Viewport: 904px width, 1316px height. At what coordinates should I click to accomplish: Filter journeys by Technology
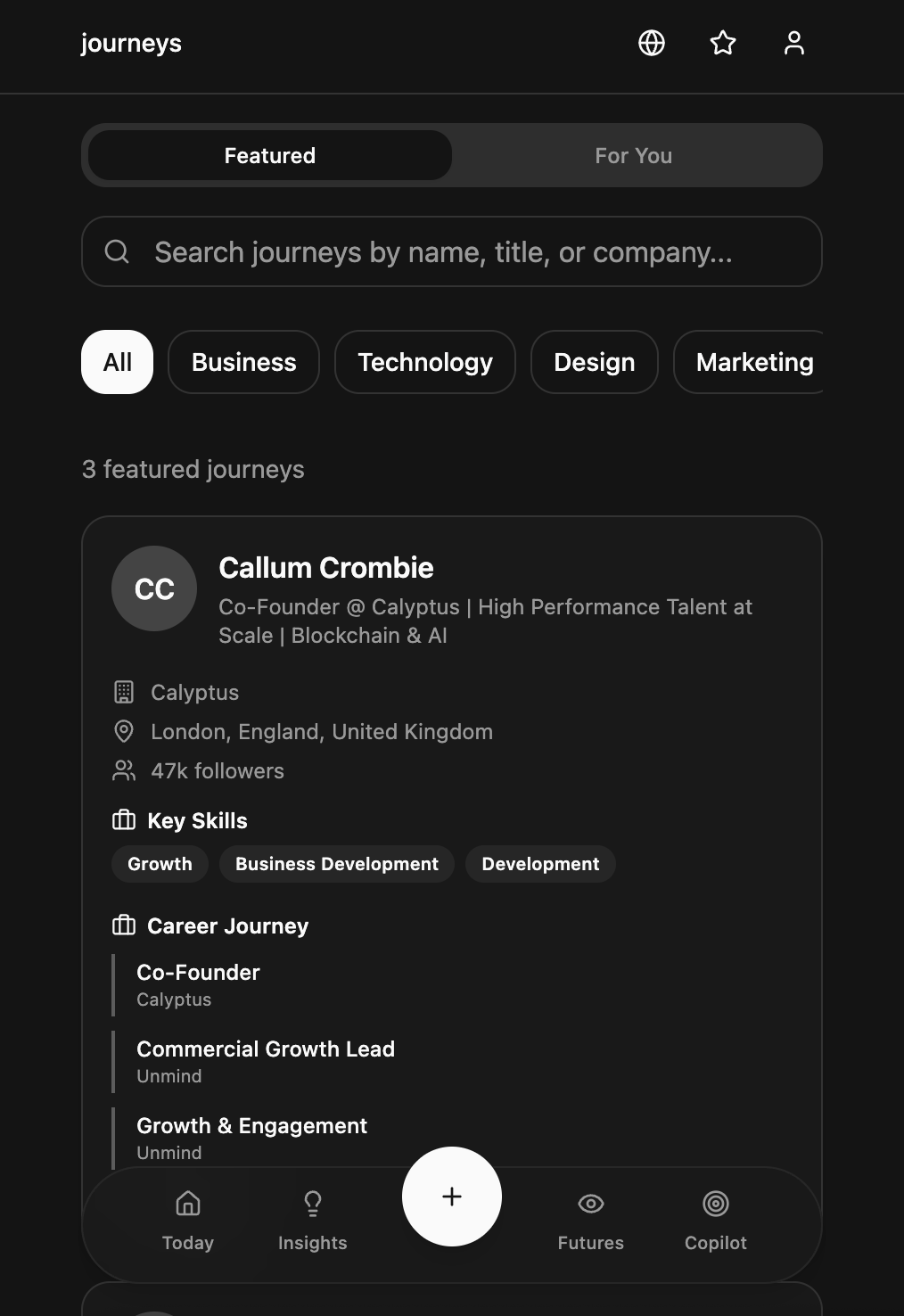click(425, 362)
